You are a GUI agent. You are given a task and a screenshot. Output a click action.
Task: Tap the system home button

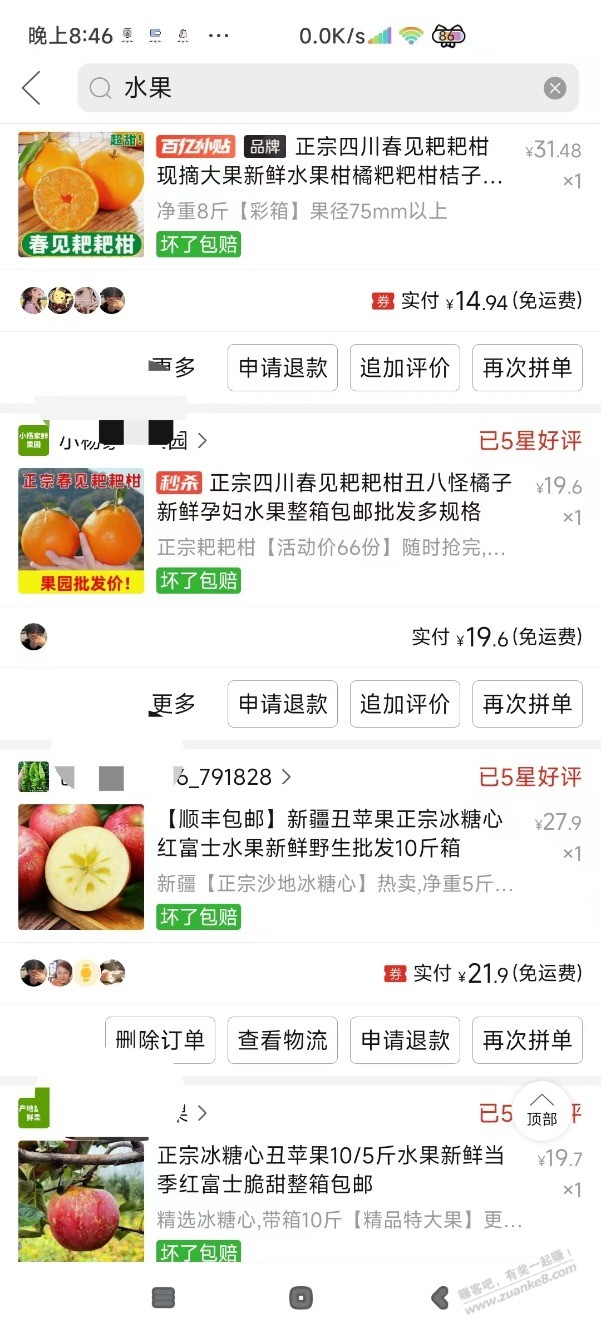tap(300, 1298)
